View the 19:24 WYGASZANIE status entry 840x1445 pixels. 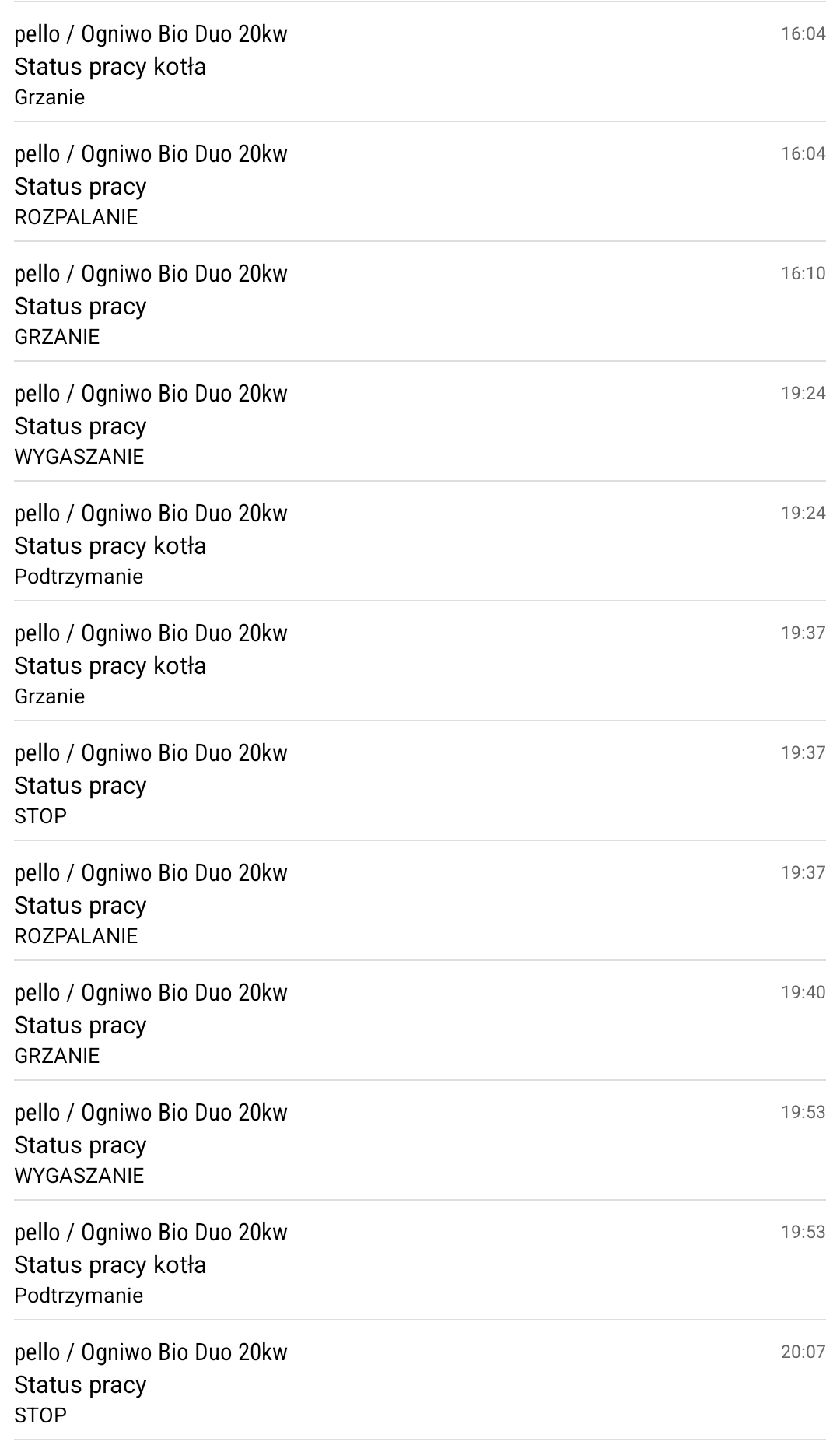(x=420, y=425)
